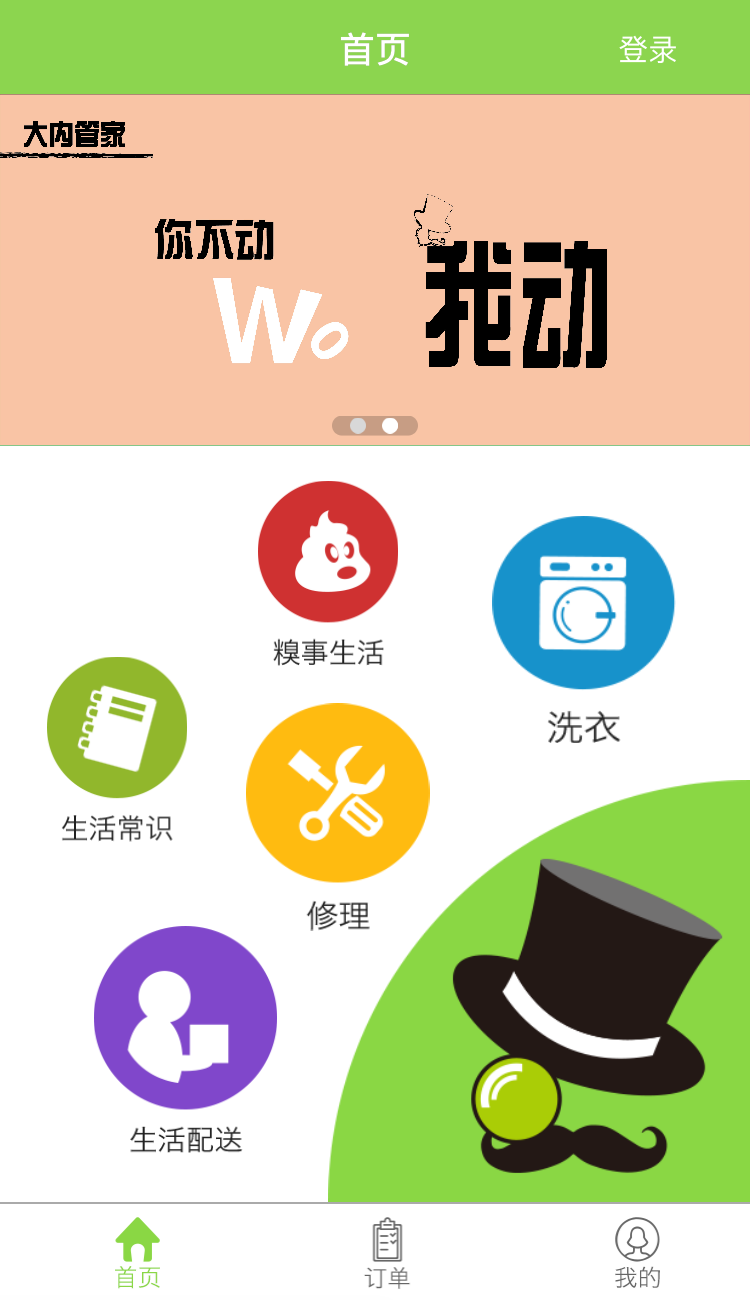The width and height of the screenshot is (750, 1300).
Task: Select the 首页 home tab
Action: (137, 1253)
